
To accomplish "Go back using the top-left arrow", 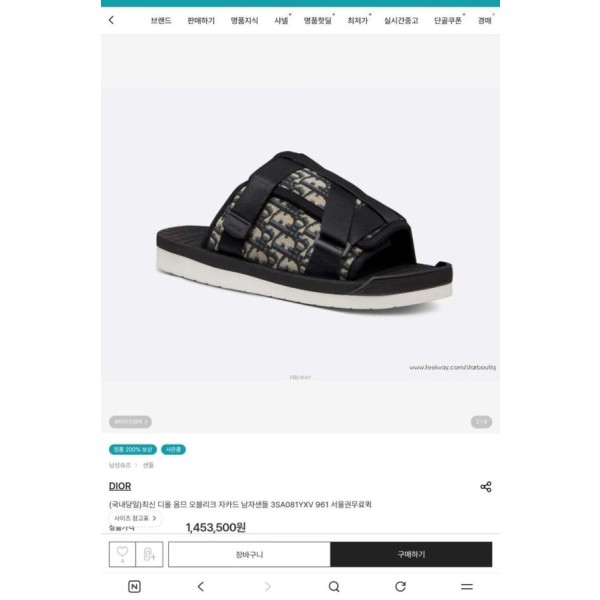I will coord(111,20).
